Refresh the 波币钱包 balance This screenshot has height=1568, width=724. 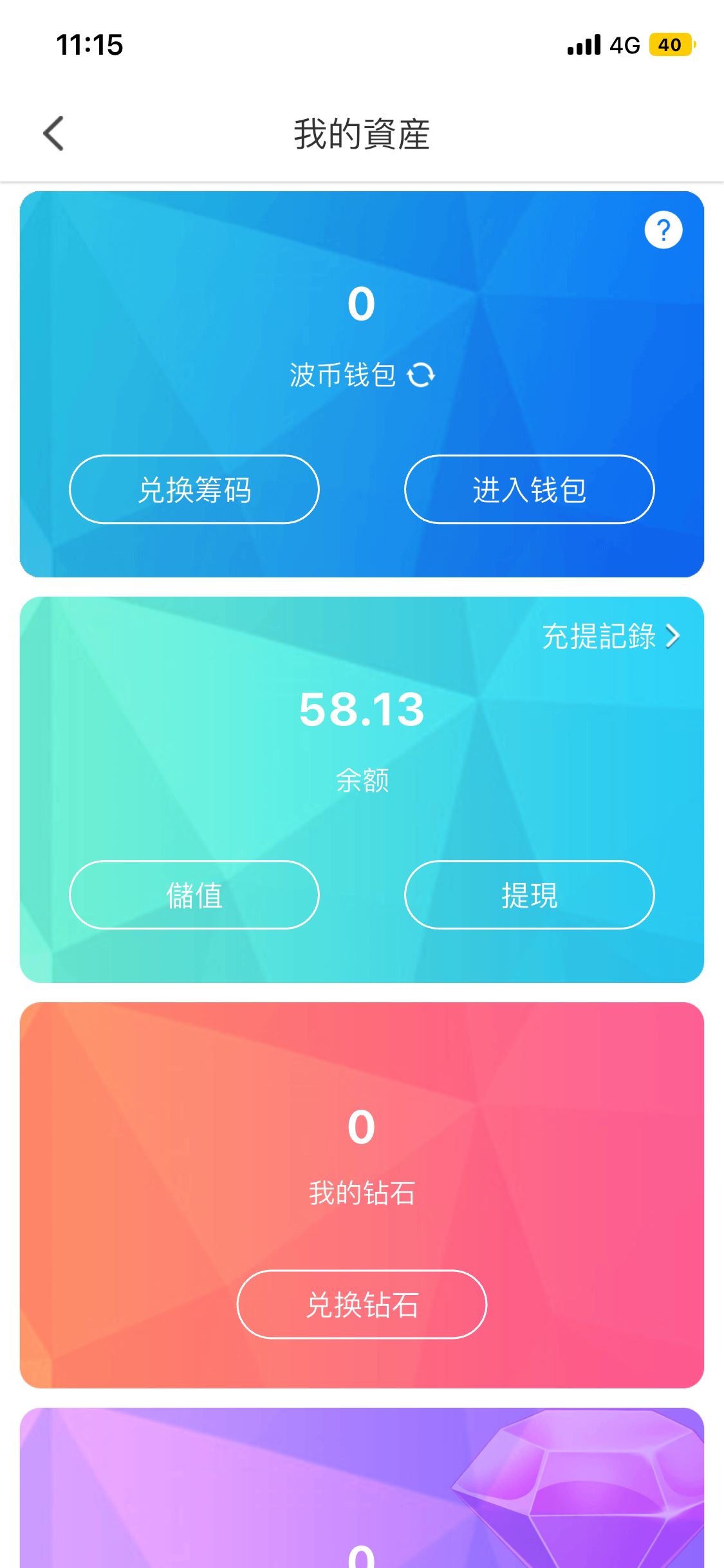pos(421,375)
